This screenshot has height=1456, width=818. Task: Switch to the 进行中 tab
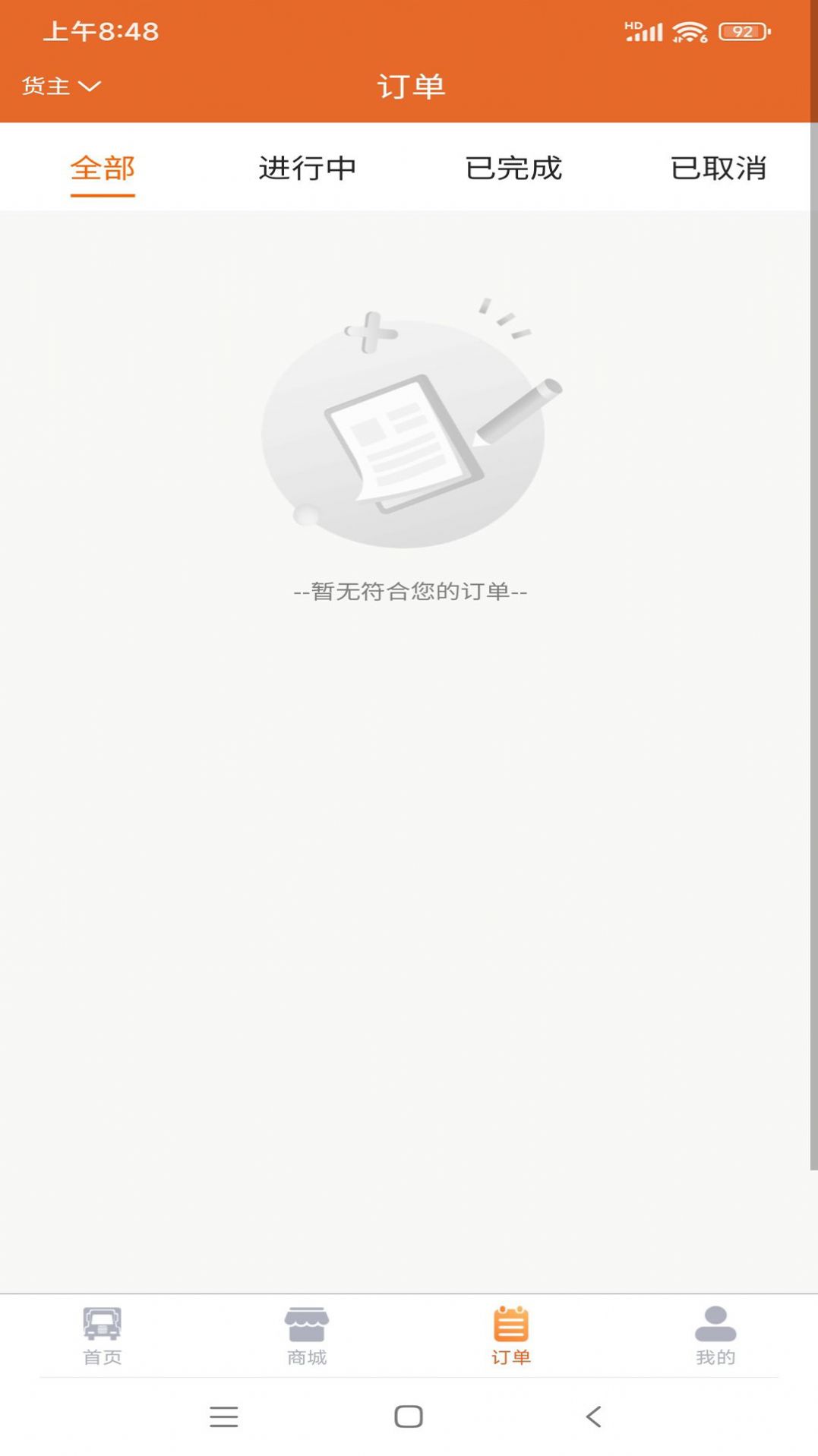click(x=307, y=168)
